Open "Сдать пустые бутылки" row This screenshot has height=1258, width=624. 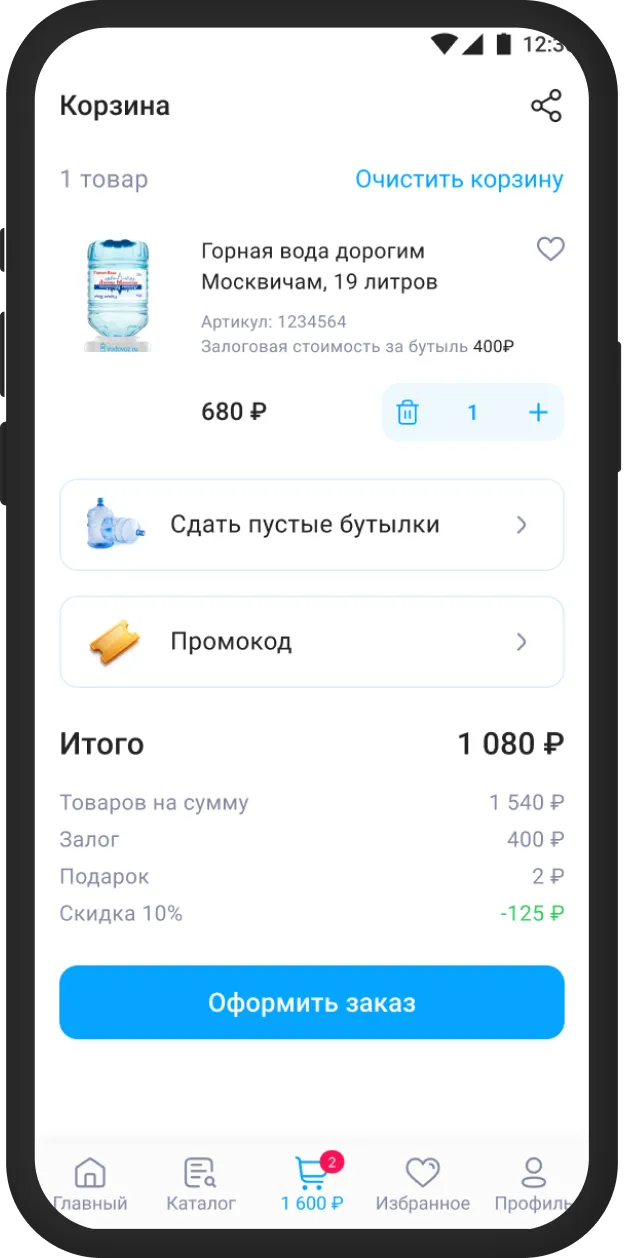tap(312, 525)
